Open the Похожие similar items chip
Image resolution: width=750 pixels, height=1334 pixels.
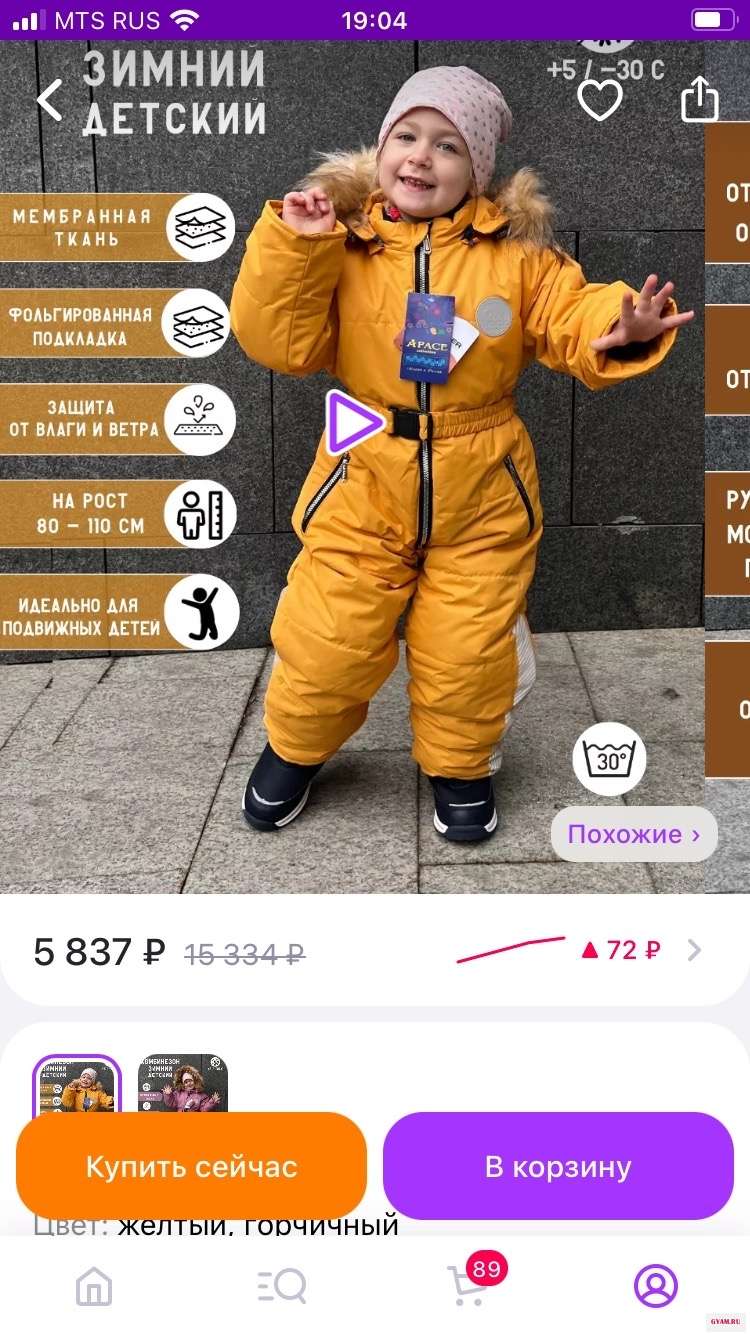coord(633,834)
